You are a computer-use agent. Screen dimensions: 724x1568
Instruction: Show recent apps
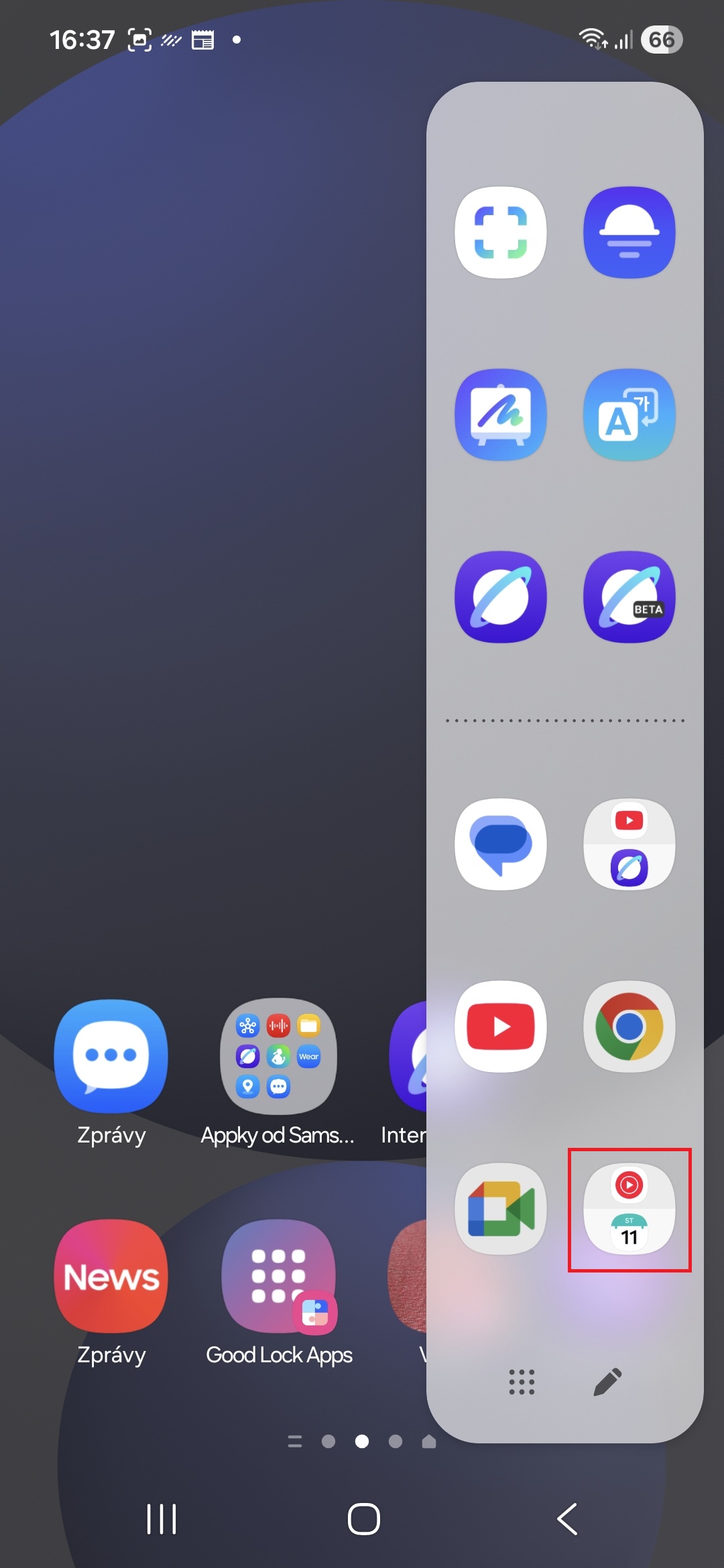[x=162, y=1518]
